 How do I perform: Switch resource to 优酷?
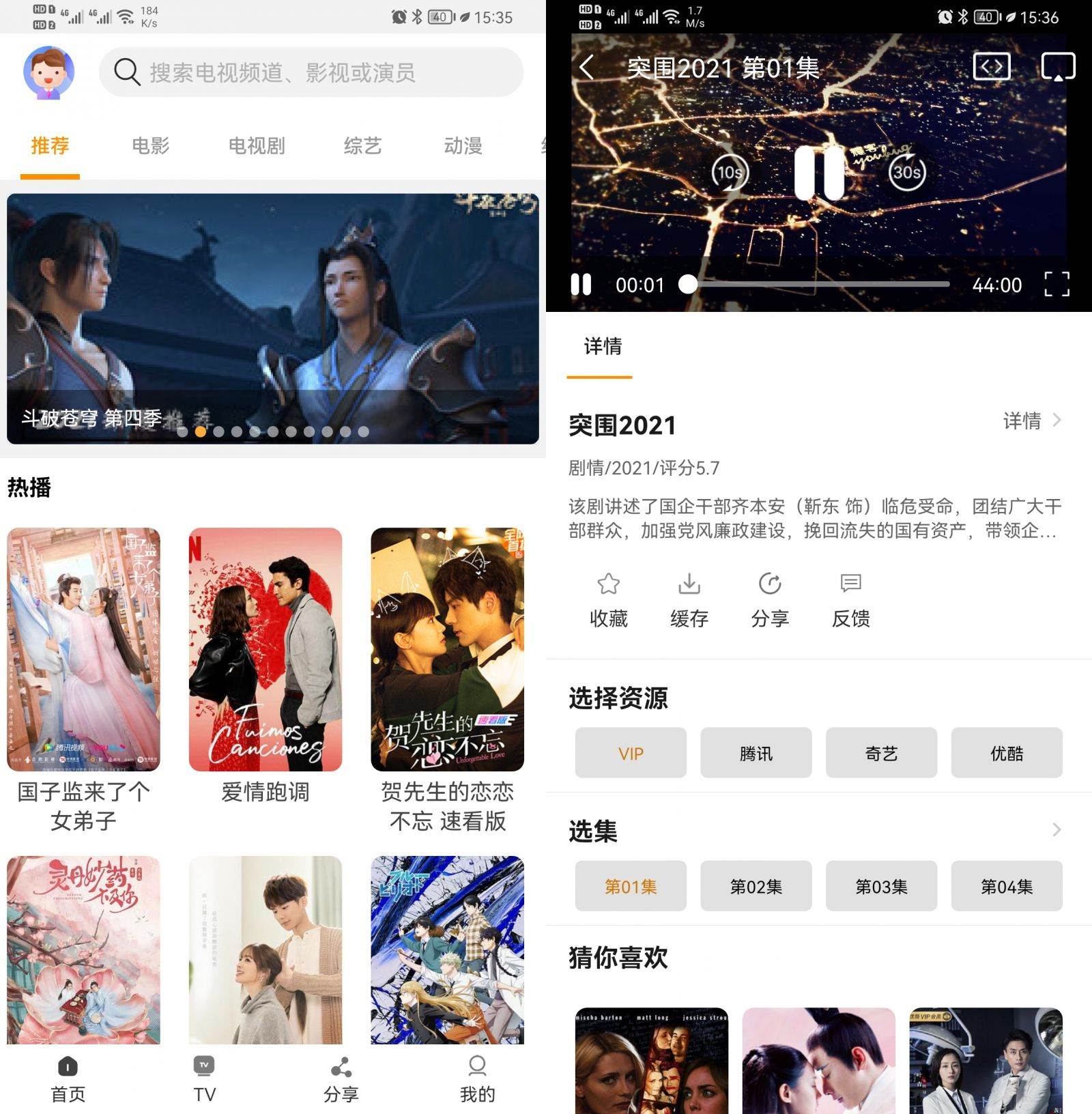click(x=1007, y=753)
